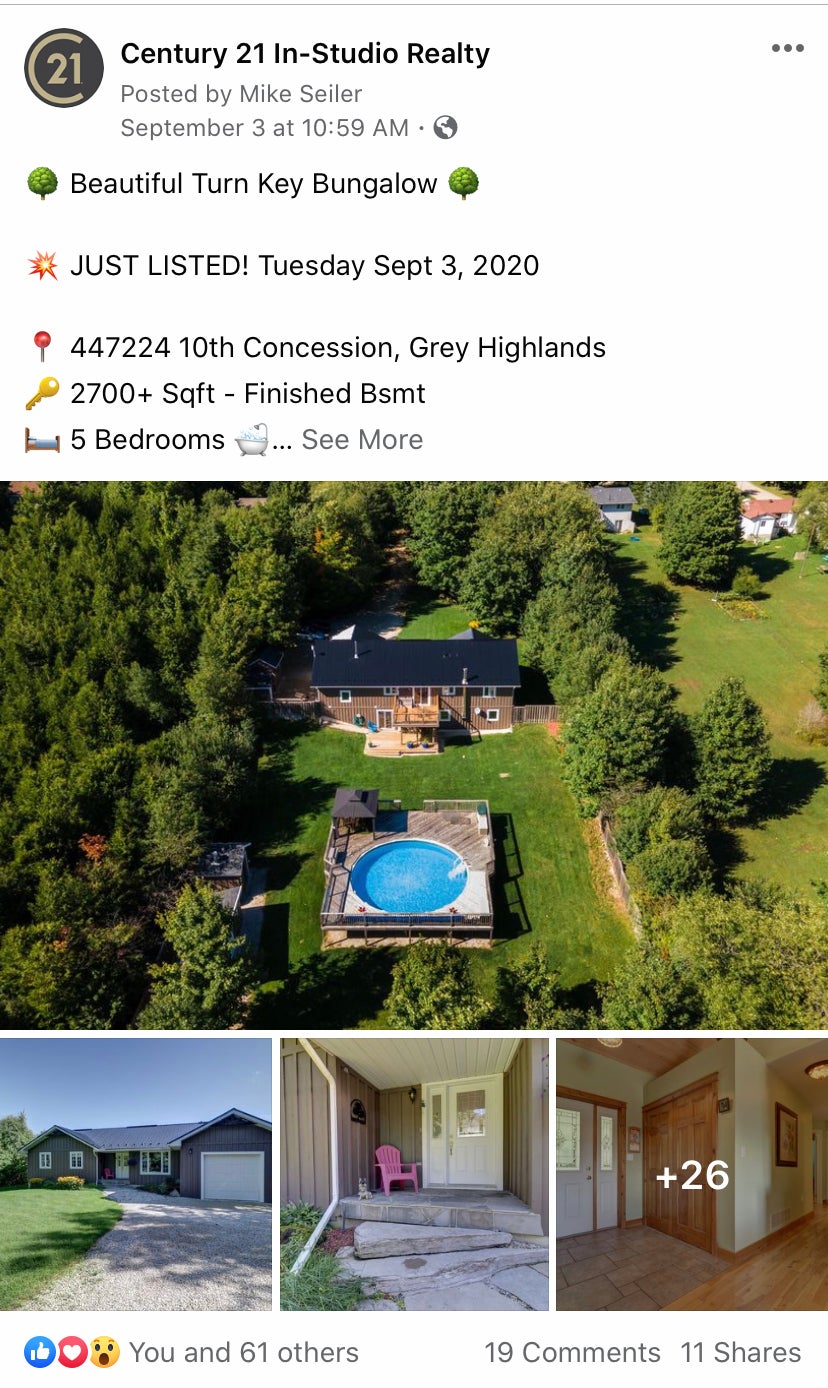Open the aerial photo of the bungalow
The width and height of the screenshot is (828, 1388).
coord(414,755)
